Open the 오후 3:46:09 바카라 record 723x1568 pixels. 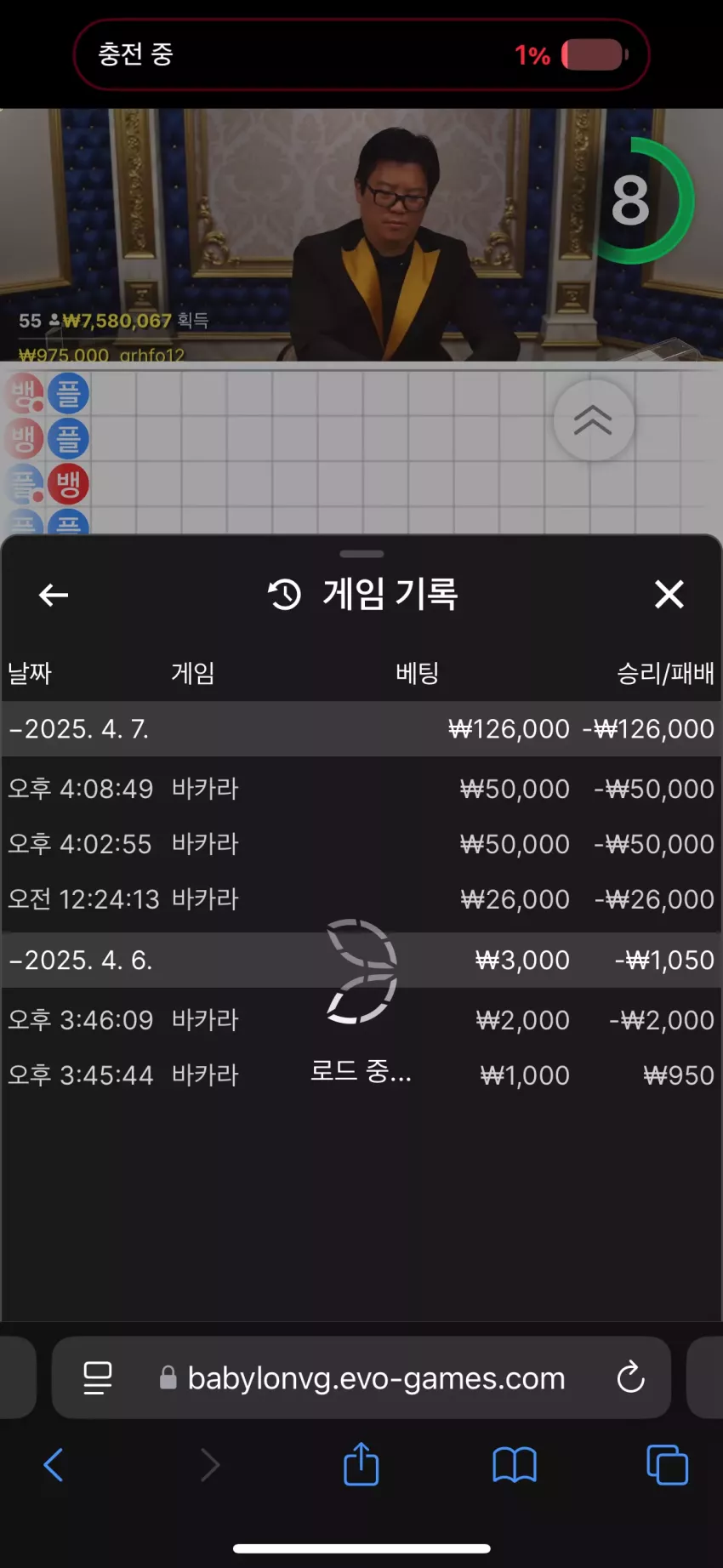(361, 1020)
